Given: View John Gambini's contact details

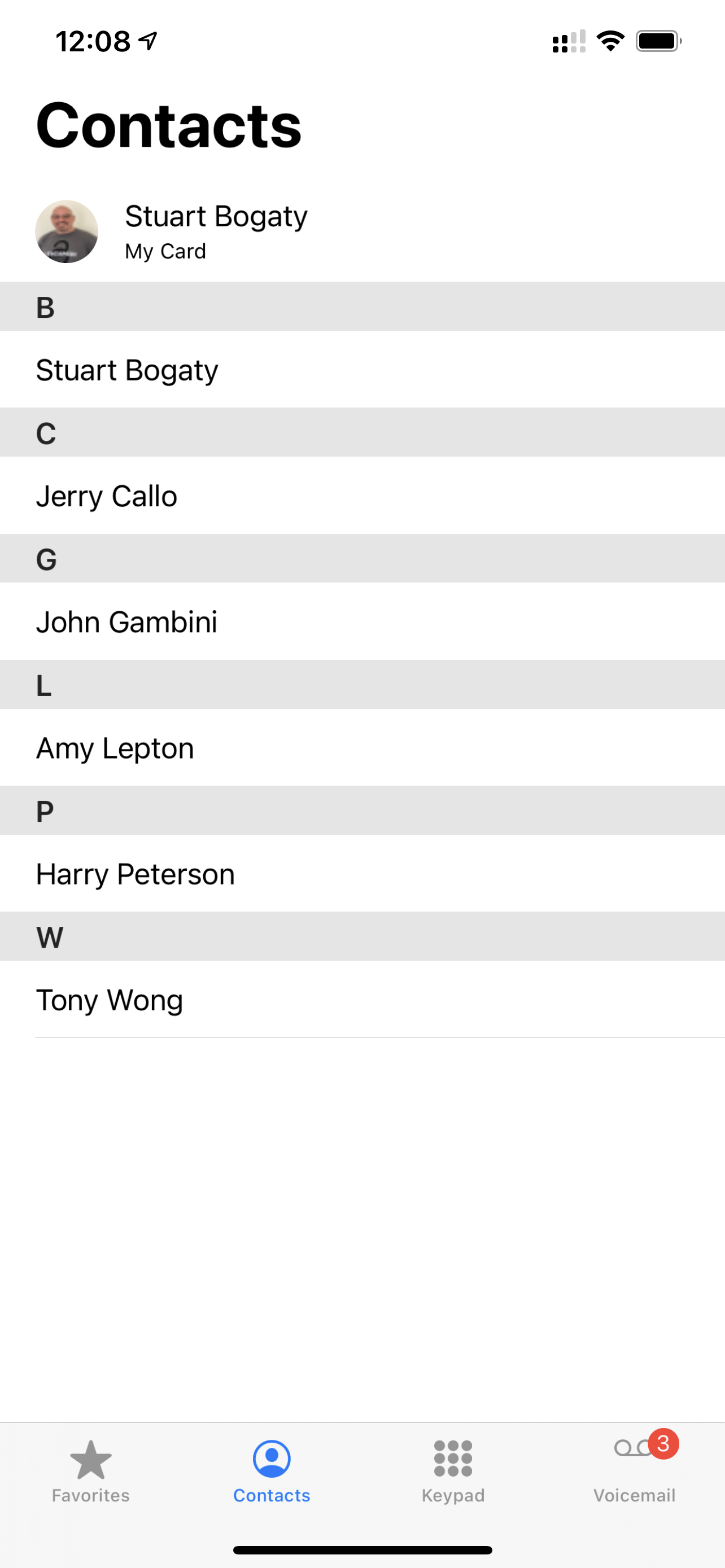Looking at the screenshot, I should 362,621.
